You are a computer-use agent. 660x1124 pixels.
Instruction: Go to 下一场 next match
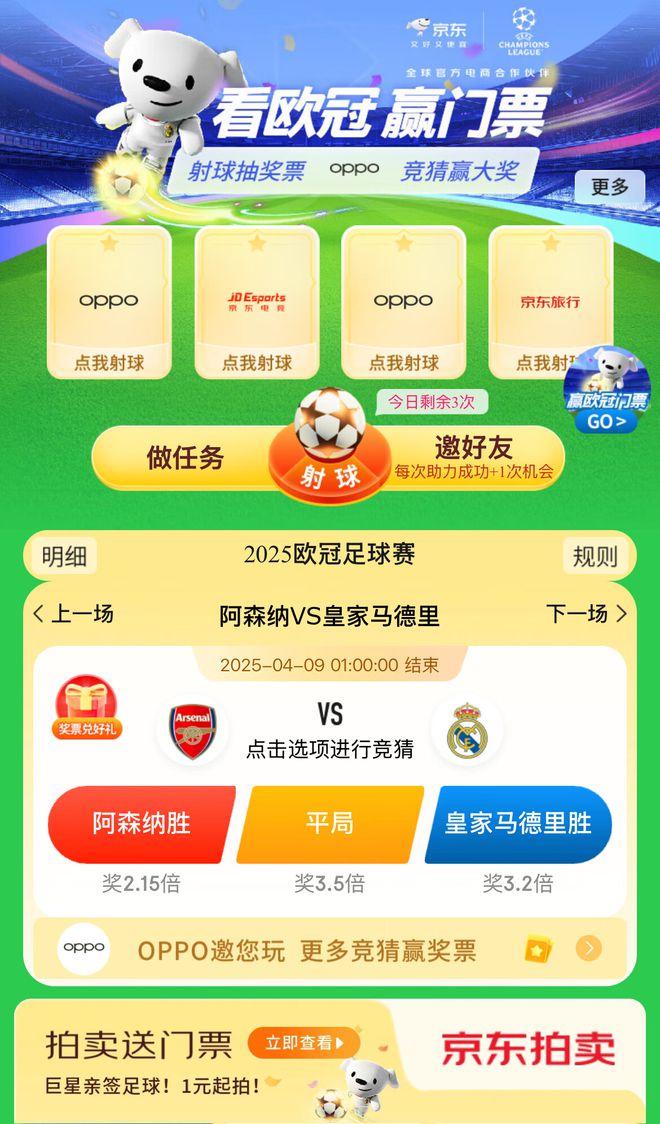coord(586,614)
